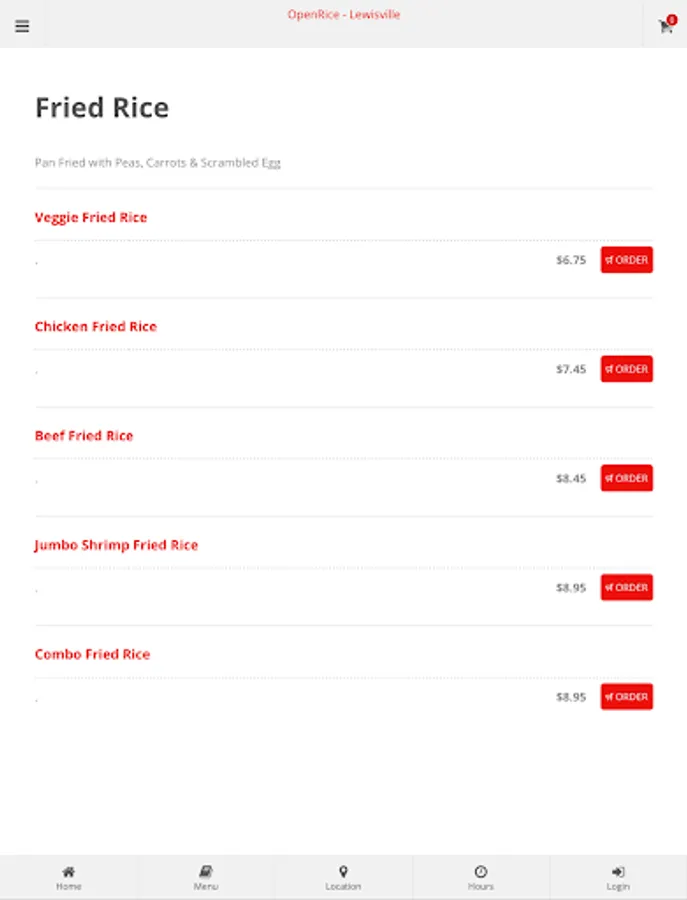The width and height of the screenshot is (687, 900).
Task: Switch to the Menu tab
Action: click(206, 878)
